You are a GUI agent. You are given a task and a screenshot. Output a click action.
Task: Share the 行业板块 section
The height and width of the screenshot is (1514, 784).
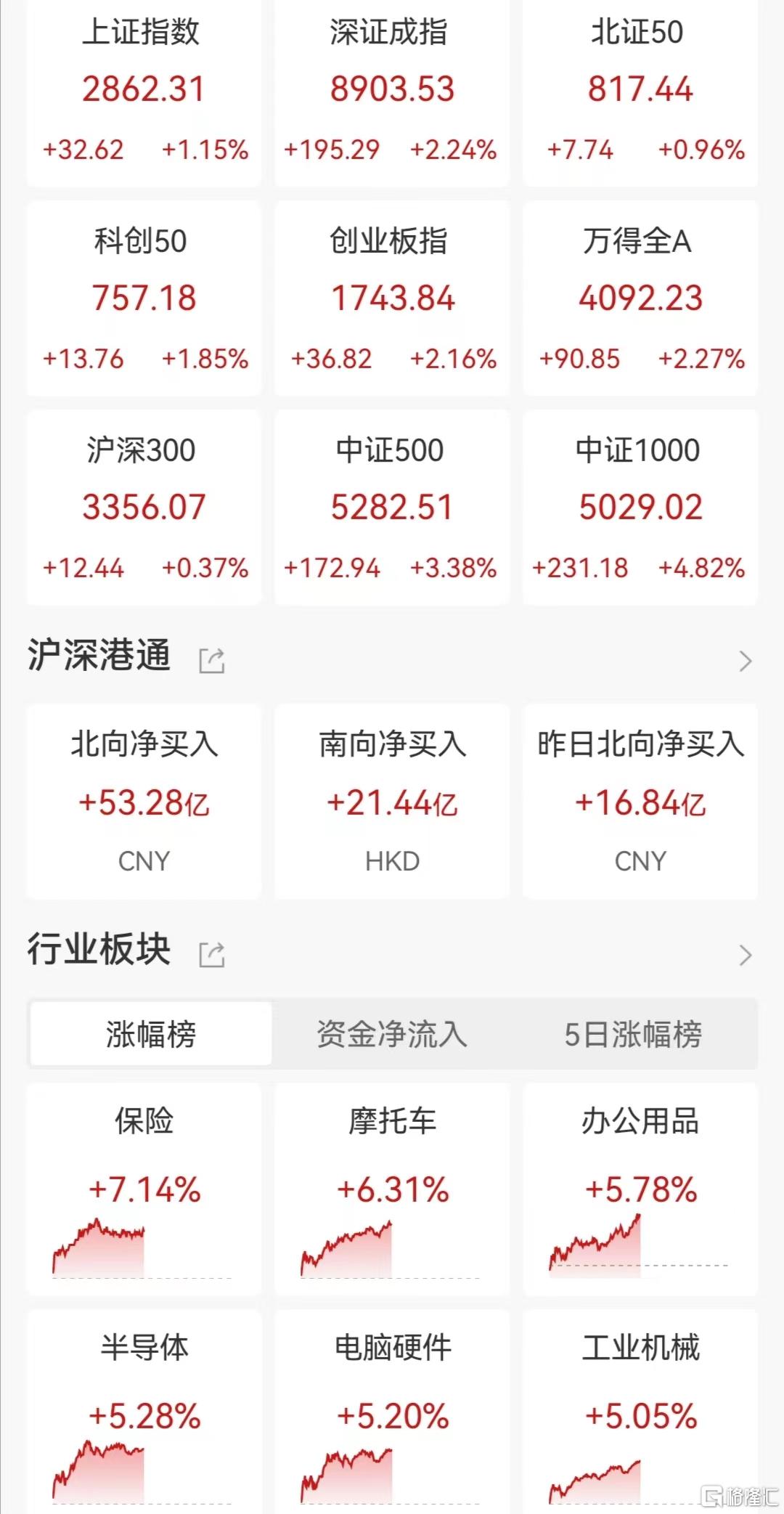212,954
